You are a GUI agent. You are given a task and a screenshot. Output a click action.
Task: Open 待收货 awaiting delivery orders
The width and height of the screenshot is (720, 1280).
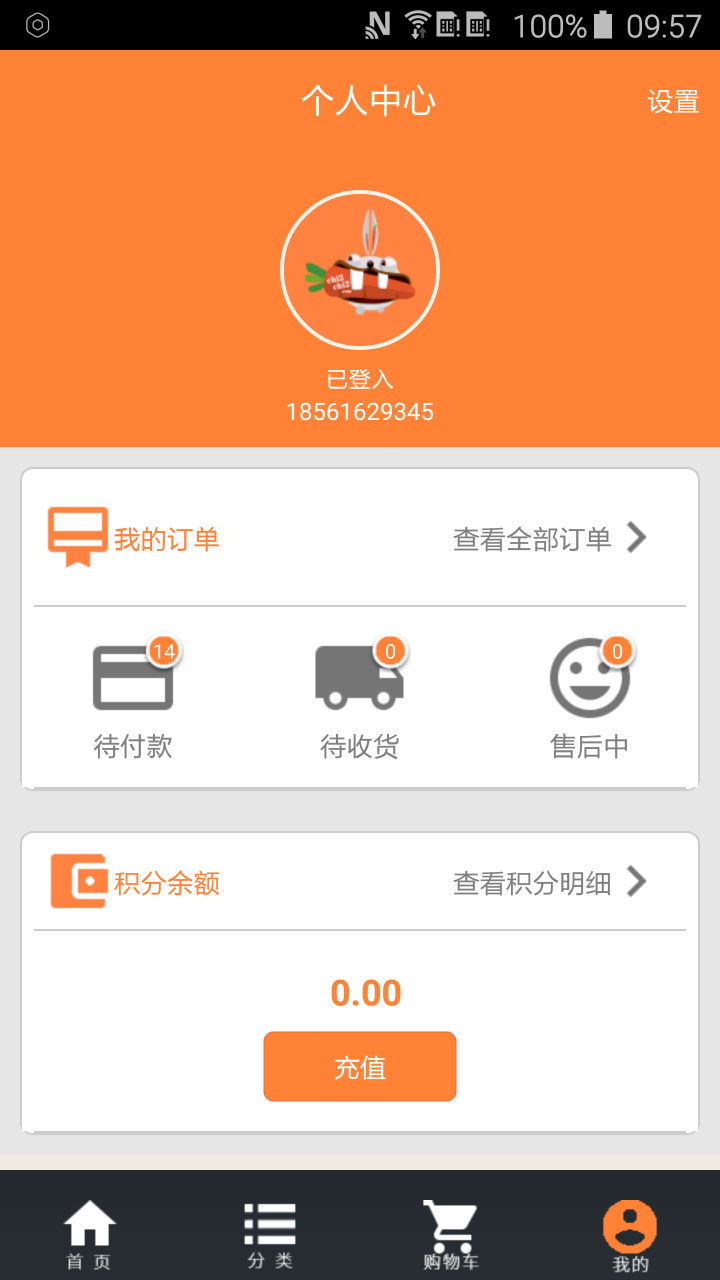360,700
